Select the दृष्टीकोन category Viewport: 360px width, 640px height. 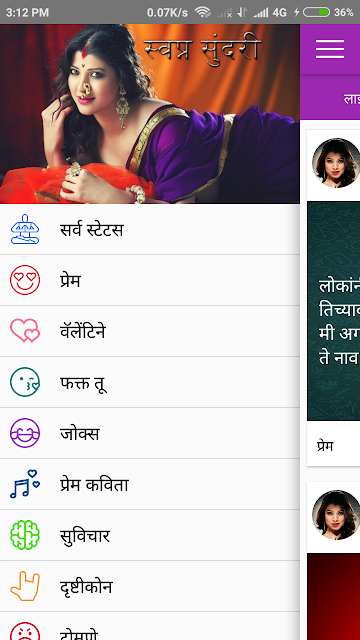coord(150,587)
